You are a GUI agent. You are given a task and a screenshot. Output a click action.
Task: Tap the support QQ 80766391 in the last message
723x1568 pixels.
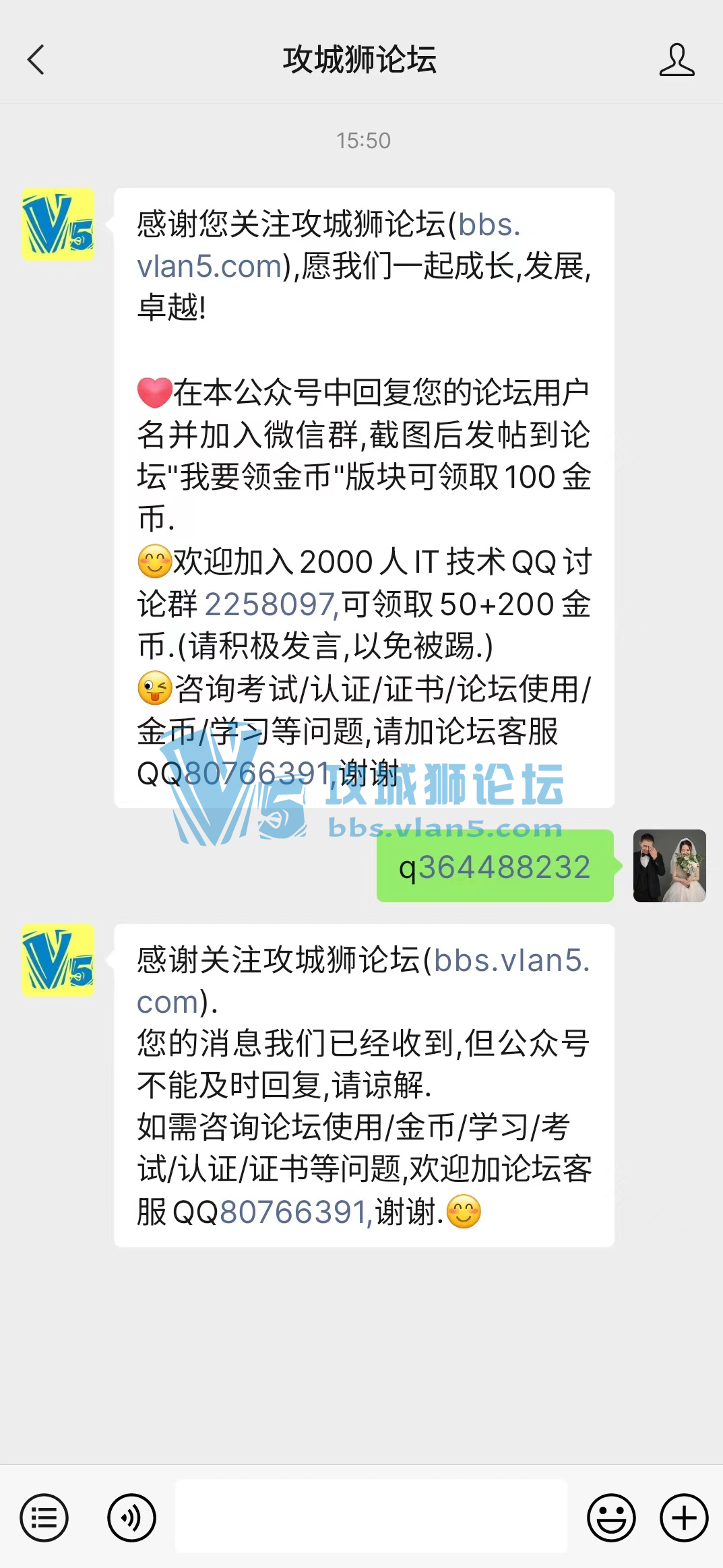click(x=294, y=1212)
